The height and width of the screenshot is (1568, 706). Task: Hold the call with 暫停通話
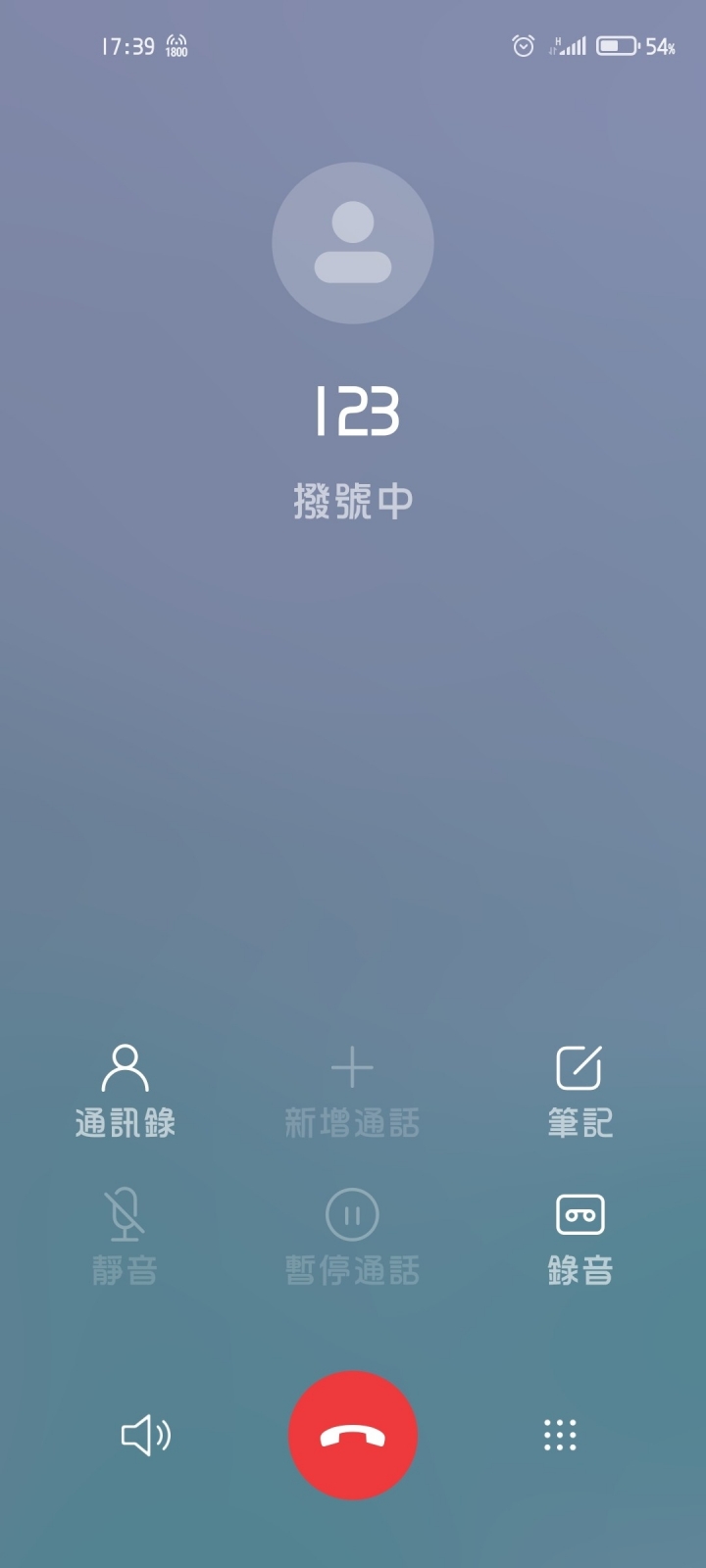pyautogui.click(x=352, y=1240)
